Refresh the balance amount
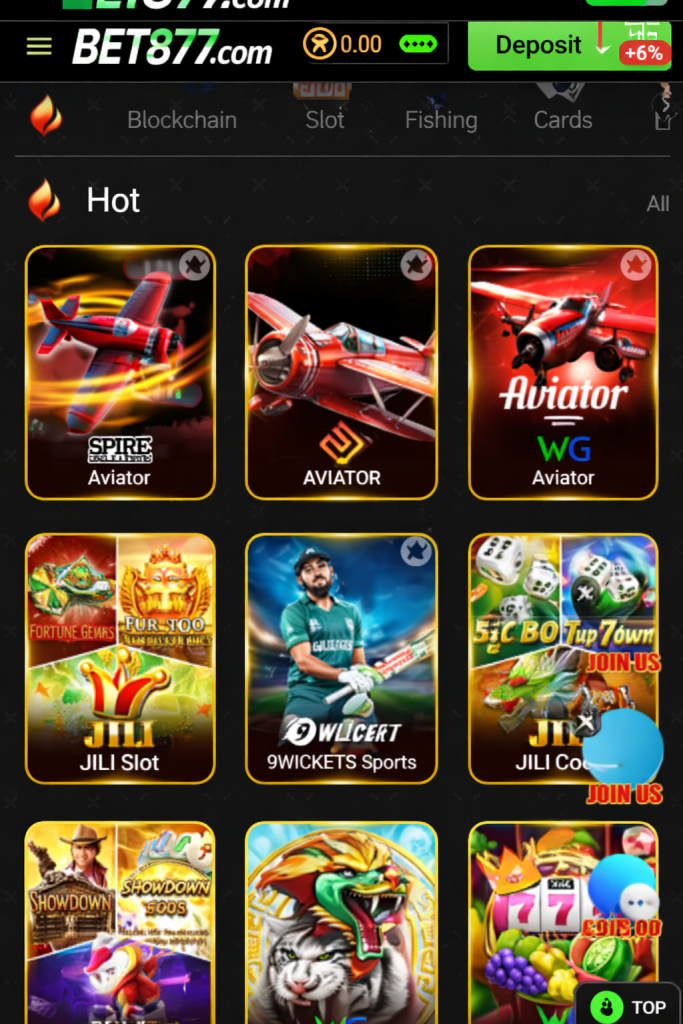The height and width of the screenshot is (1024, 683). [x=418, y=45]
